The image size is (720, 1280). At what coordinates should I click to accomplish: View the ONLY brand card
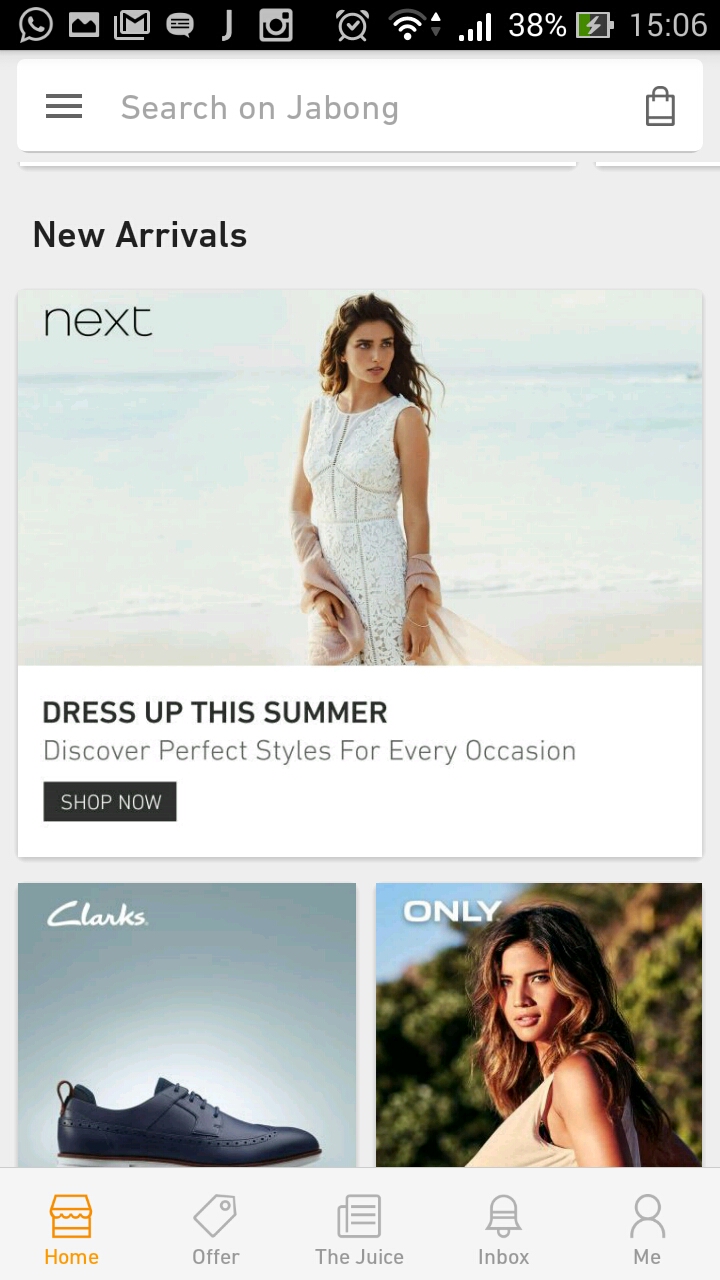click(x=539, y=1024)
